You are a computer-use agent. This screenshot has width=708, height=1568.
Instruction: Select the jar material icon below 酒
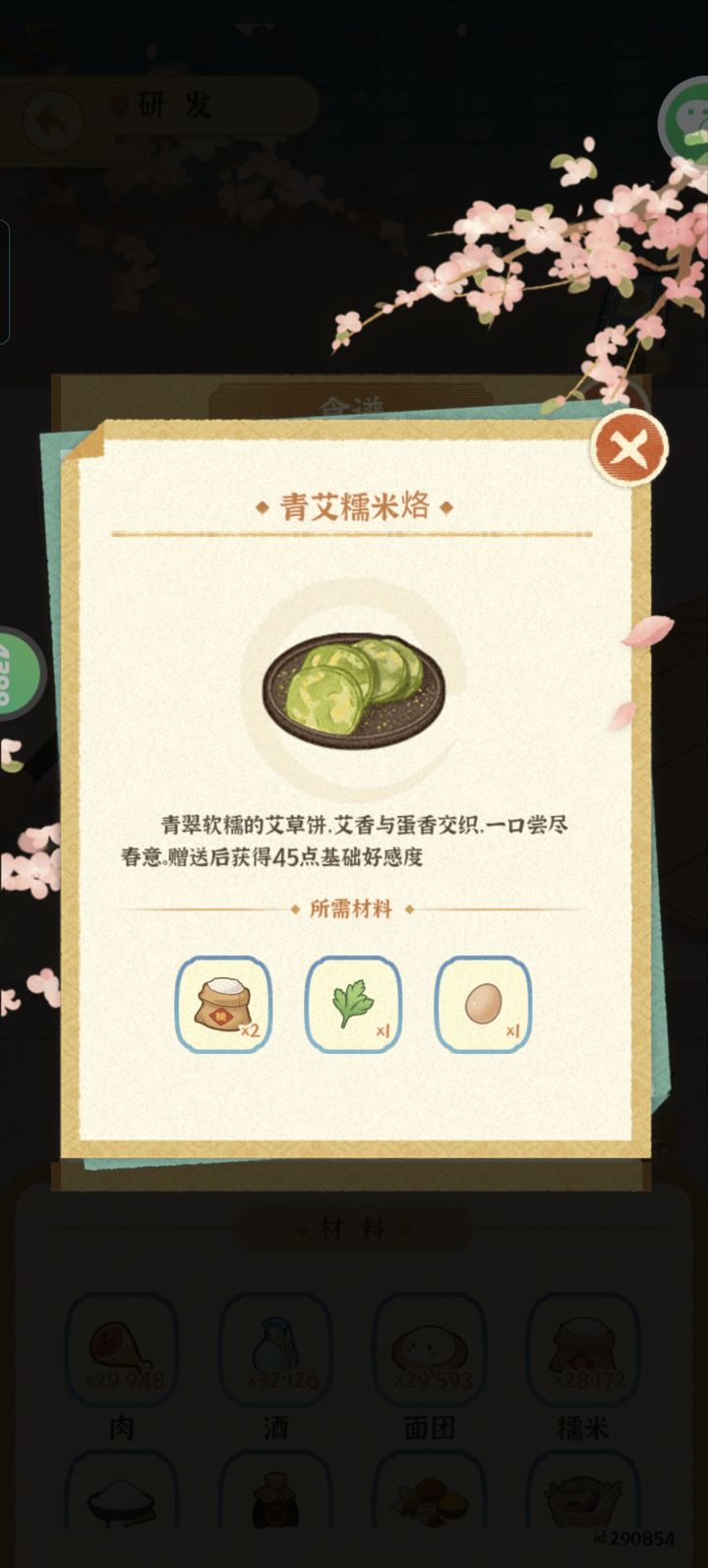tap(275, 1504)
